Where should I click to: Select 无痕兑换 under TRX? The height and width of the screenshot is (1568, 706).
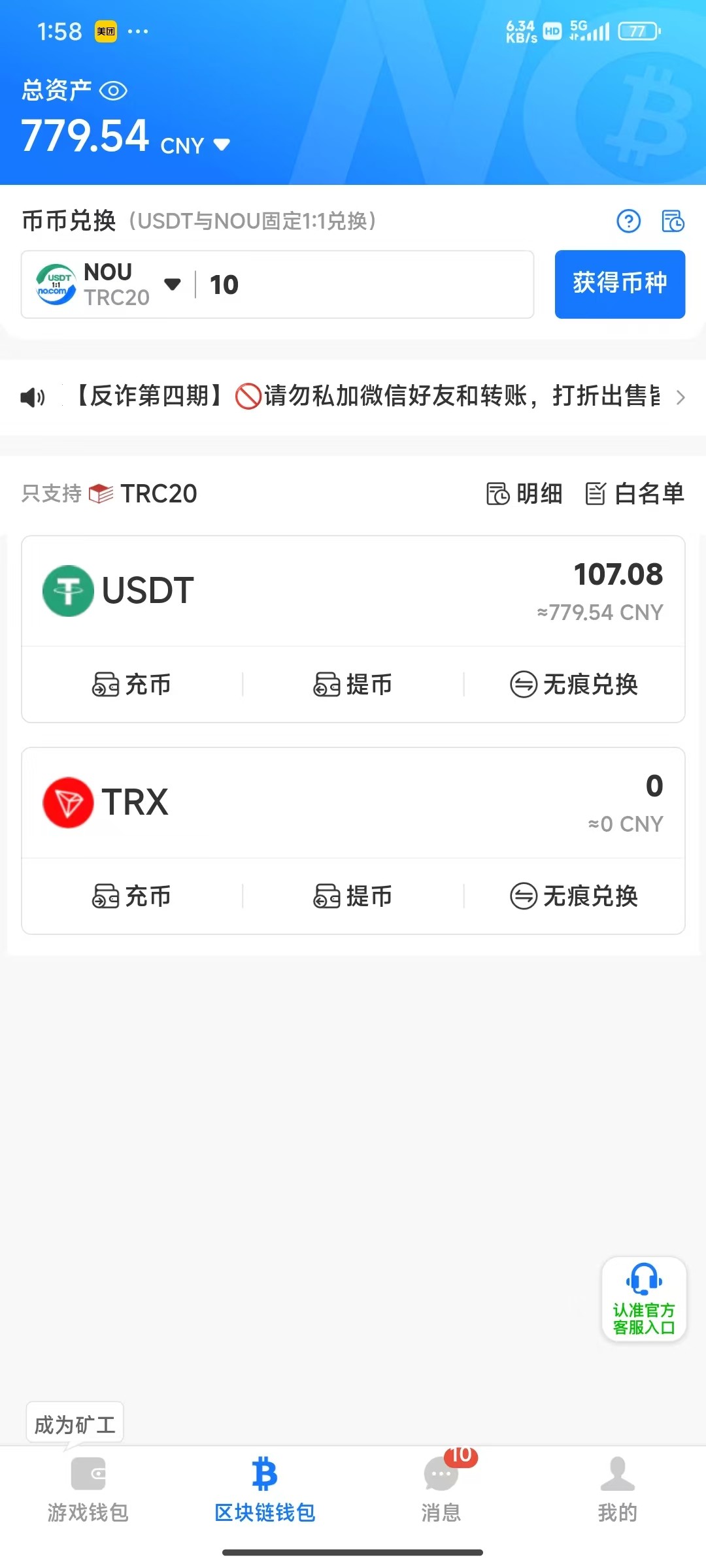coord(574,896)
